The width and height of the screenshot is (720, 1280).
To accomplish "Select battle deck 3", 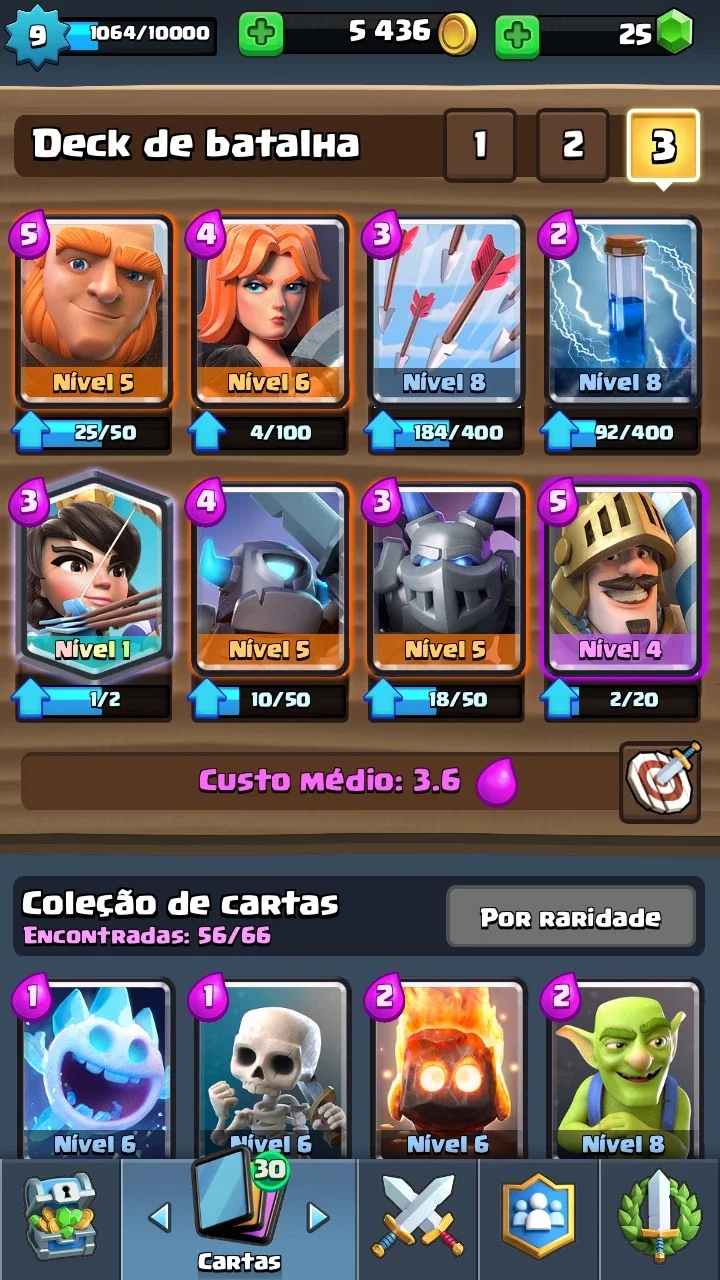I will click(x=663, y=146).
